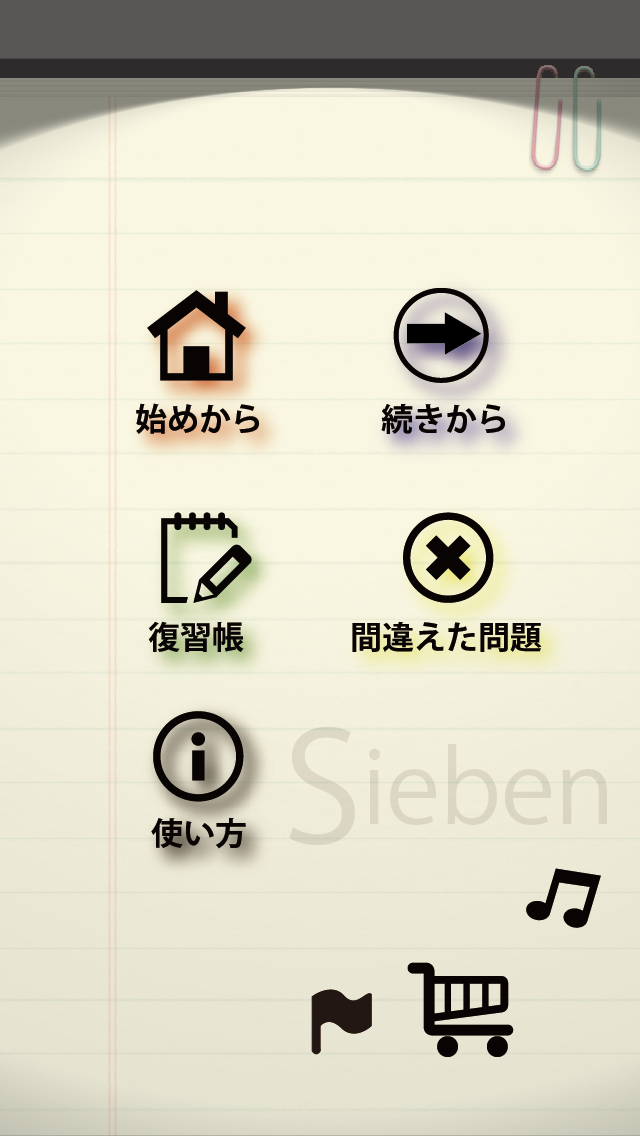Open the shopping cart store
This screenshot has height=1136, width=640.
coord(461,1009)
